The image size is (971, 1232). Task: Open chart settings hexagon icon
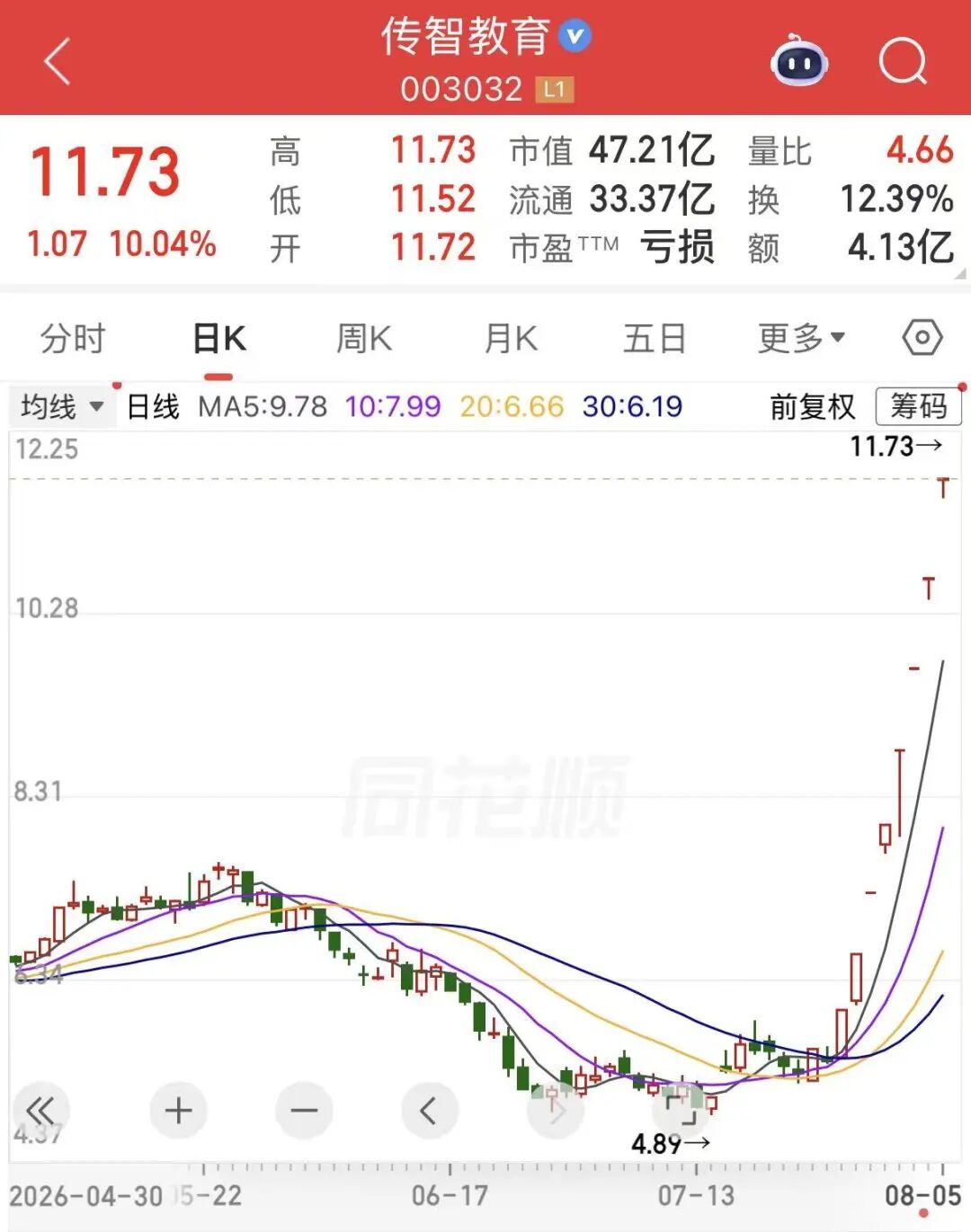point(922,338)
